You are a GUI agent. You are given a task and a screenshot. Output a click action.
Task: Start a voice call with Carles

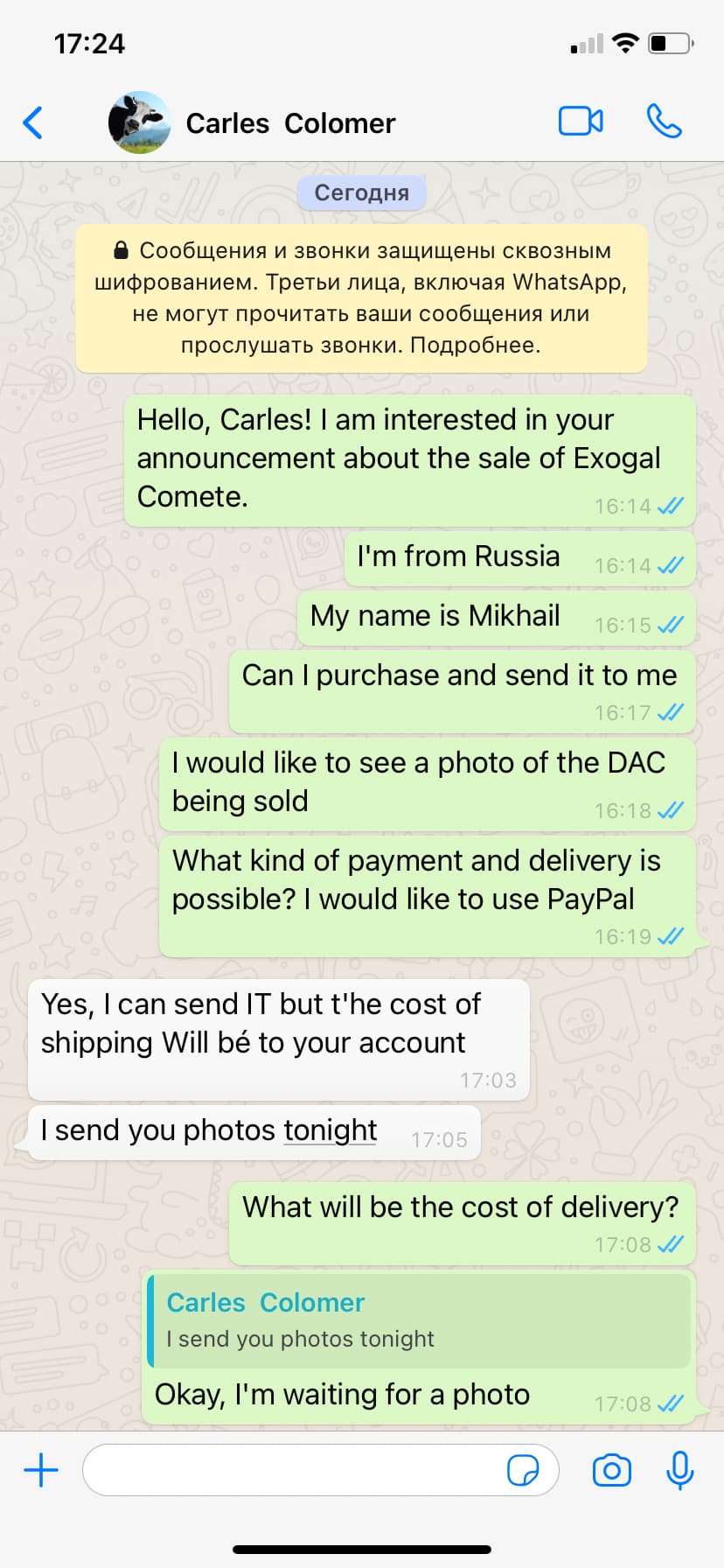pos(664,122)
